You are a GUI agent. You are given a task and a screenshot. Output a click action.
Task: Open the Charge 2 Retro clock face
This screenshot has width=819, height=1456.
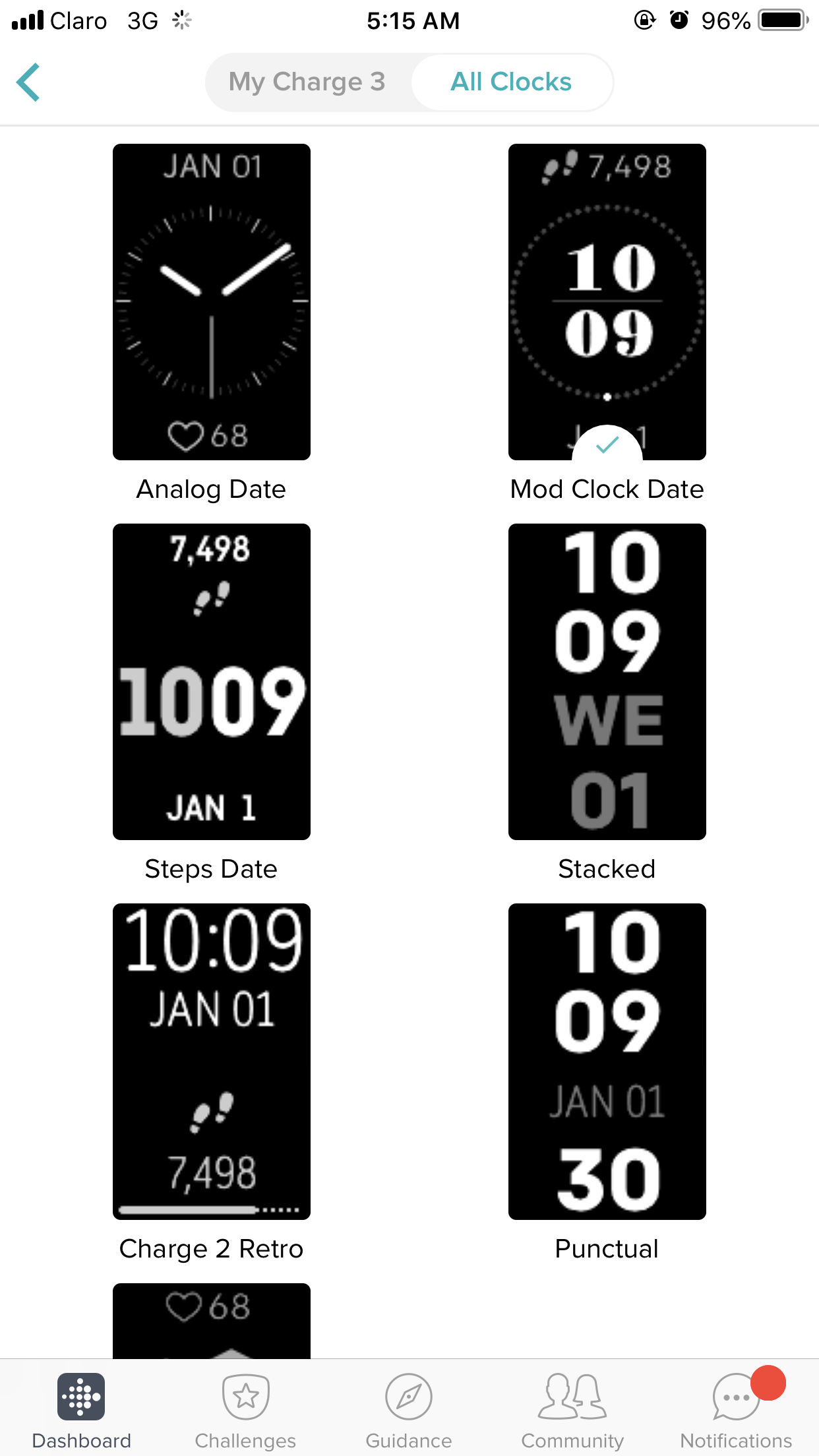click(211, 1061)
